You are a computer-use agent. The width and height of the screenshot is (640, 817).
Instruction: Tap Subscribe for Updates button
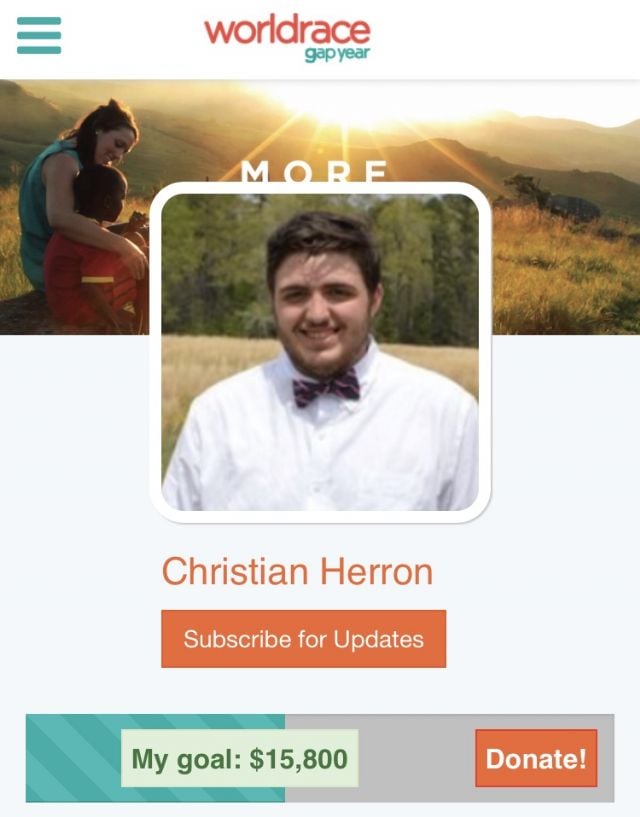click(x=303, y=639)
